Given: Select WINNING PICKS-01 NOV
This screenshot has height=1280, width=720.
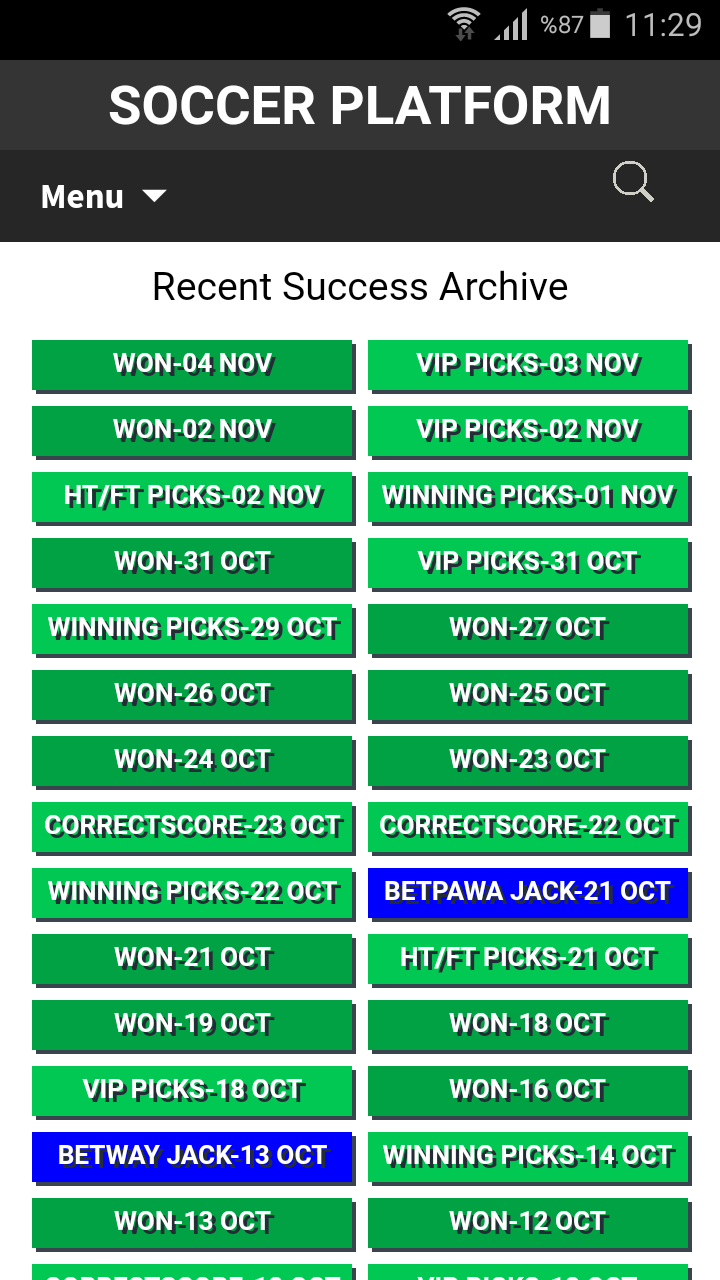Looking at the screenshot, I should click(x=528, y=496).
